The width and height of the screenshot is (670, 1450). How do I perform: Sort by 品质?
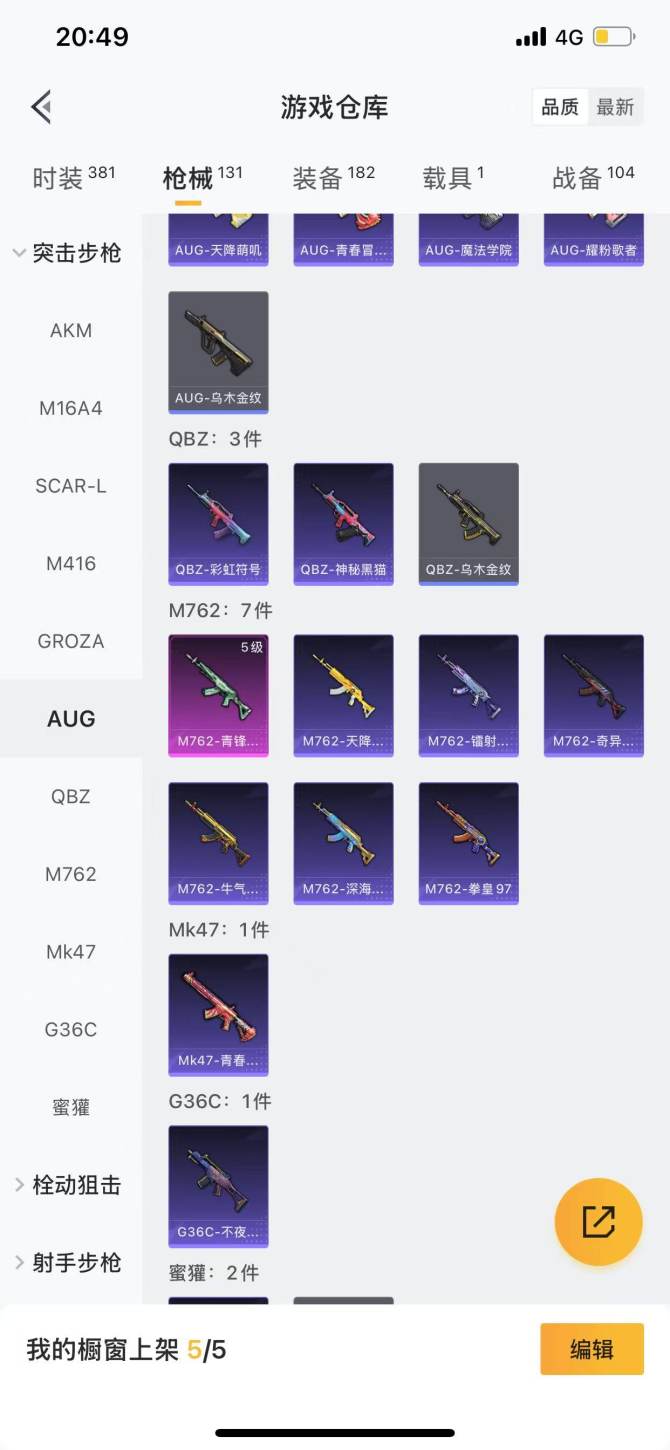pyautogui.click(x=560, y=107)
